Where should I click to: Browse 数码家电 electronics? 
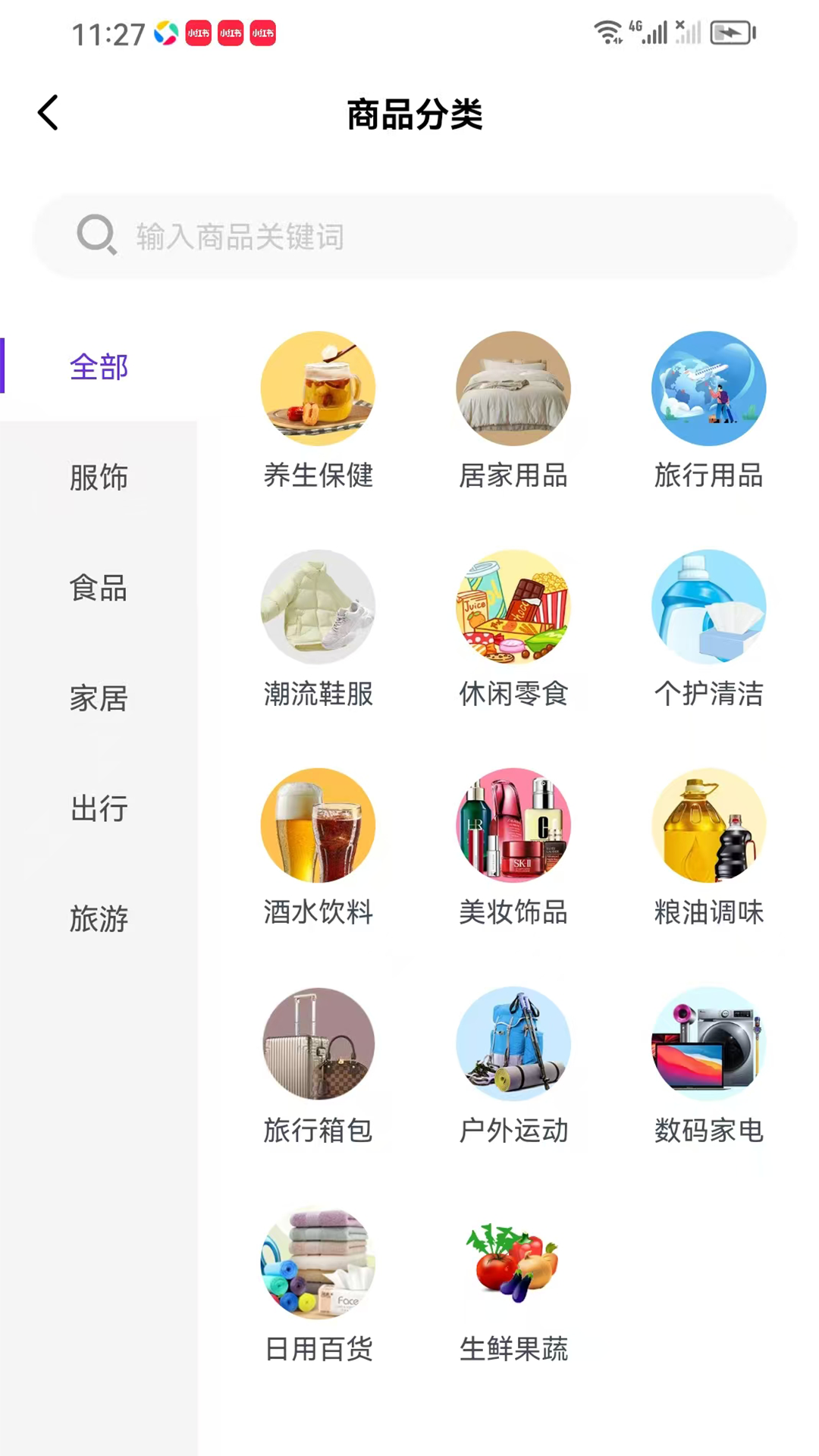click(x=708, y=1065)
